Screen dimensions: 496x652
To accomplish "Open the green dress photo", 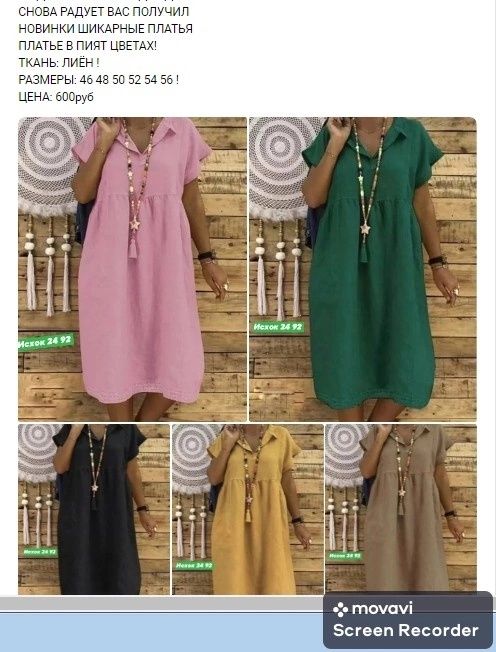I will click(363, 269).
